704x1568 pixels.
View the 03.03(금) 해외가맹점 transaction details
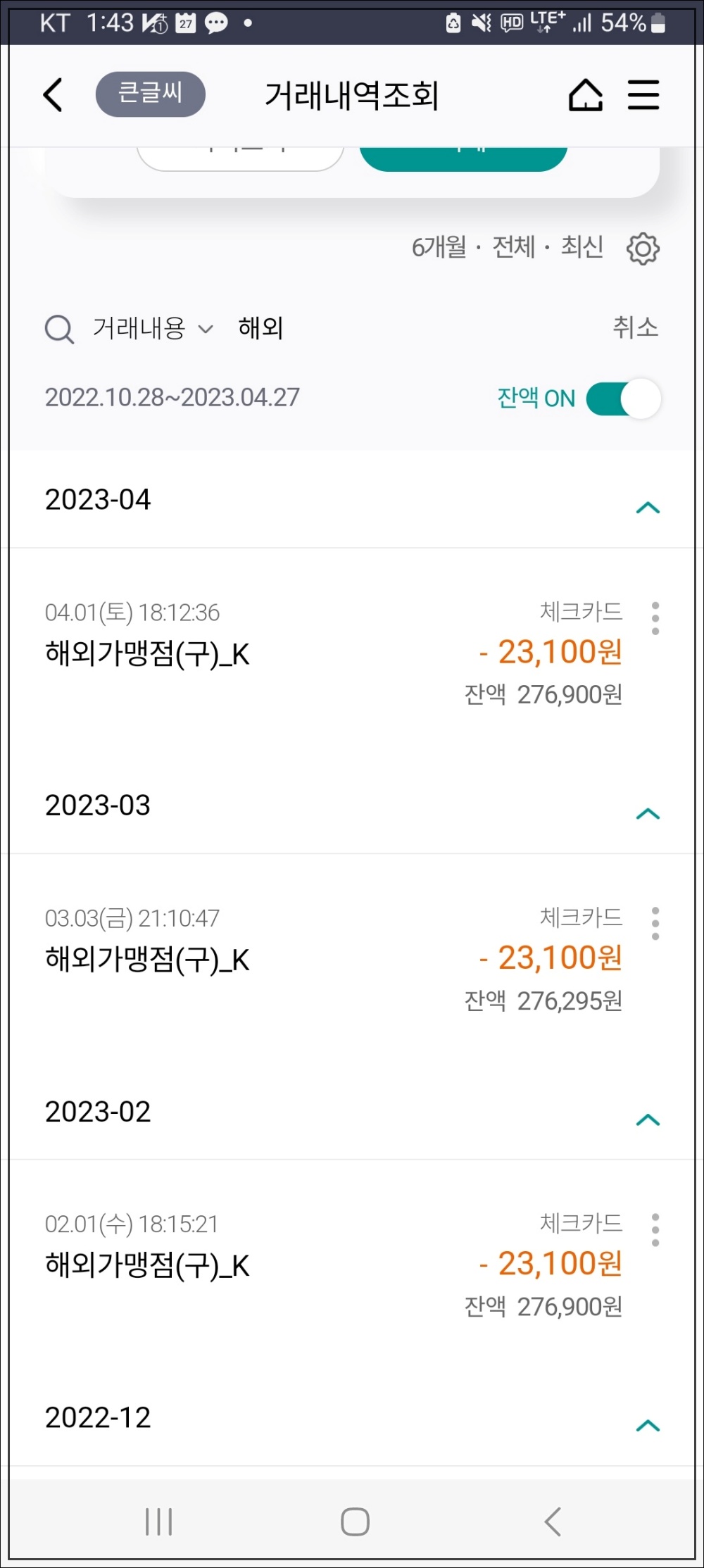[x=282, y=959]
